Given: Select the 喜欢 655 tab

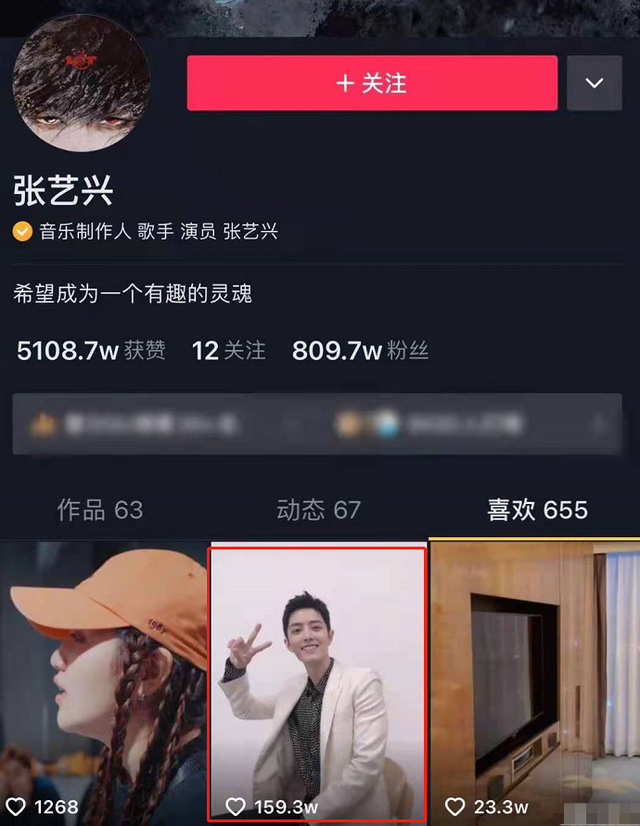Looking at the screenshot, I should pyautogui.click(x=537, y=510).
